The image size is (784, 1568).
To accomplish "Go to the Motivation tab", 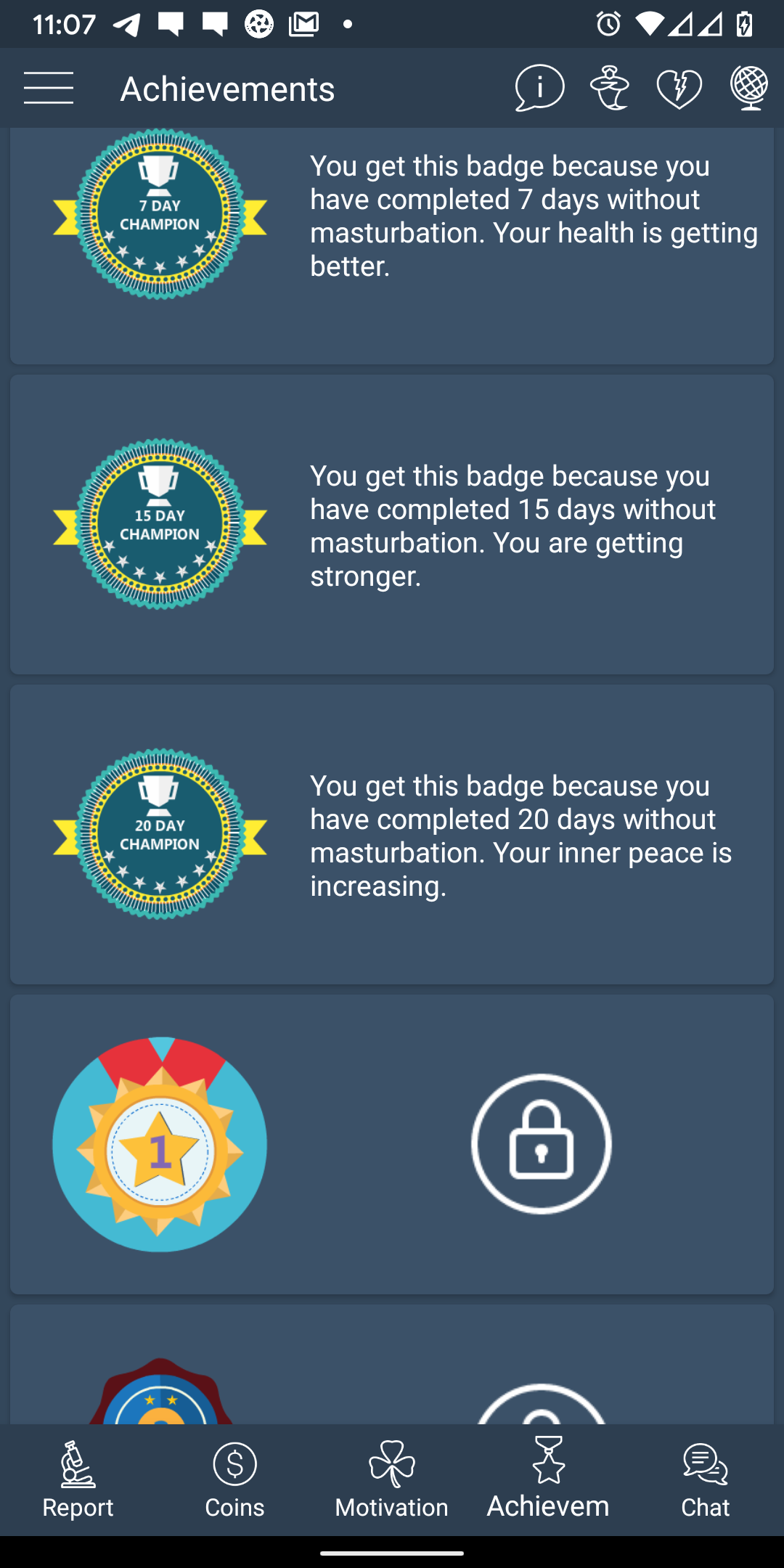I will click(392, 1480).
